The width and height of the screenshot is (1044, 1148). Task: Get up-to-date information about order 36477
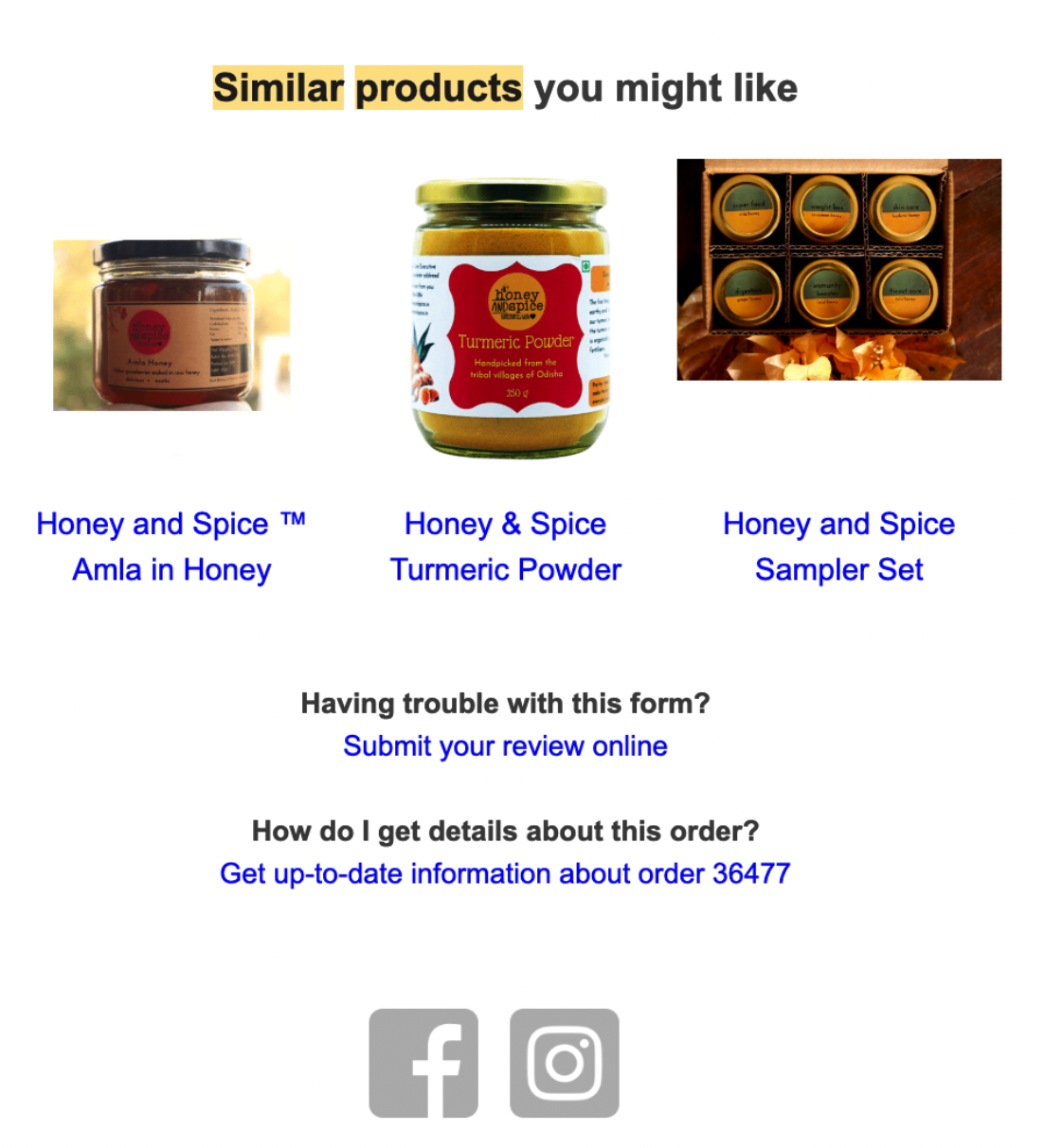click(x=505, y=873)
